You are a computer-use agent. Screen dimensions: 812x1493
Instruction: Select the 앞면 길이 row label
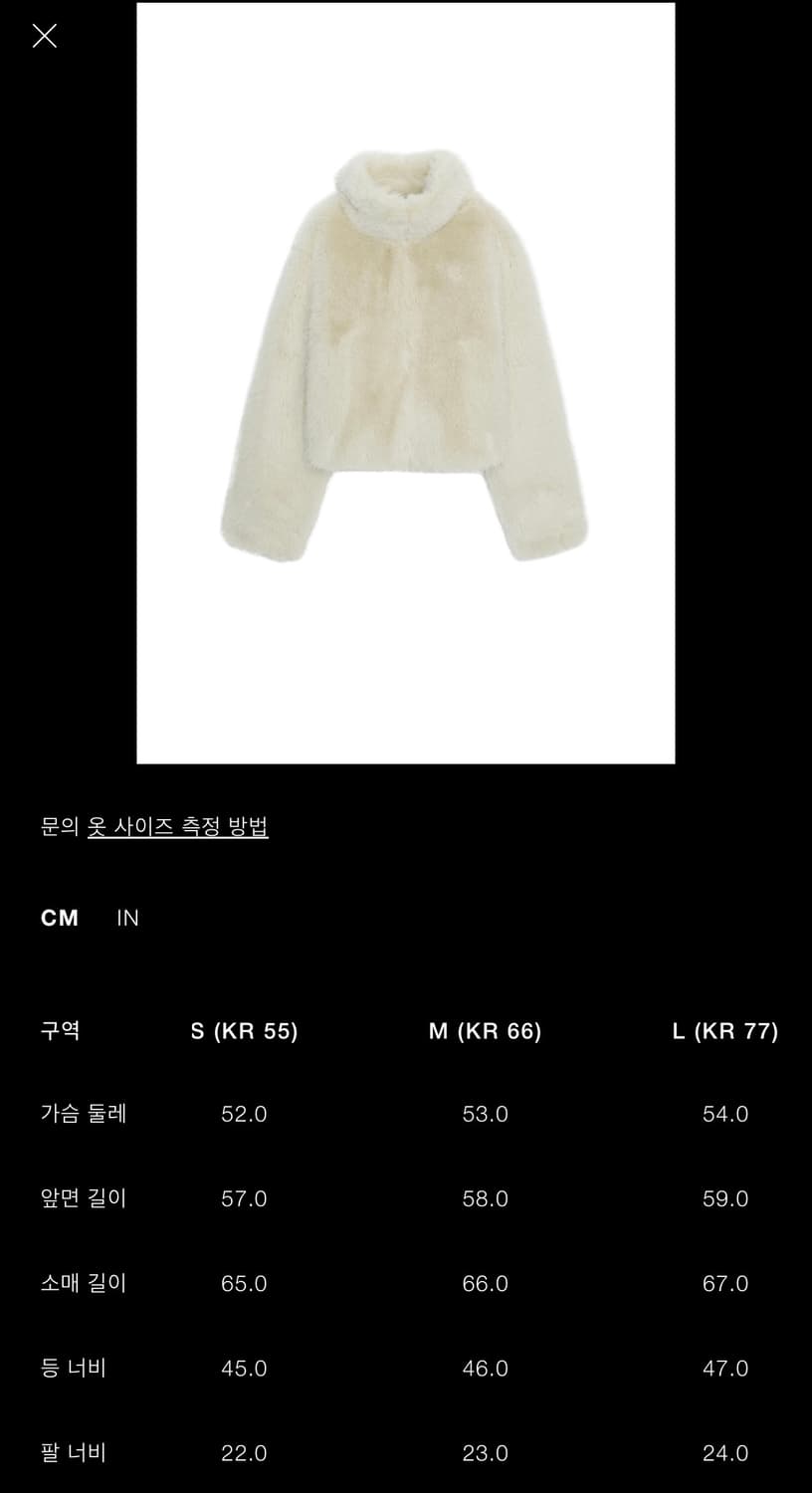coord(84,1198)
